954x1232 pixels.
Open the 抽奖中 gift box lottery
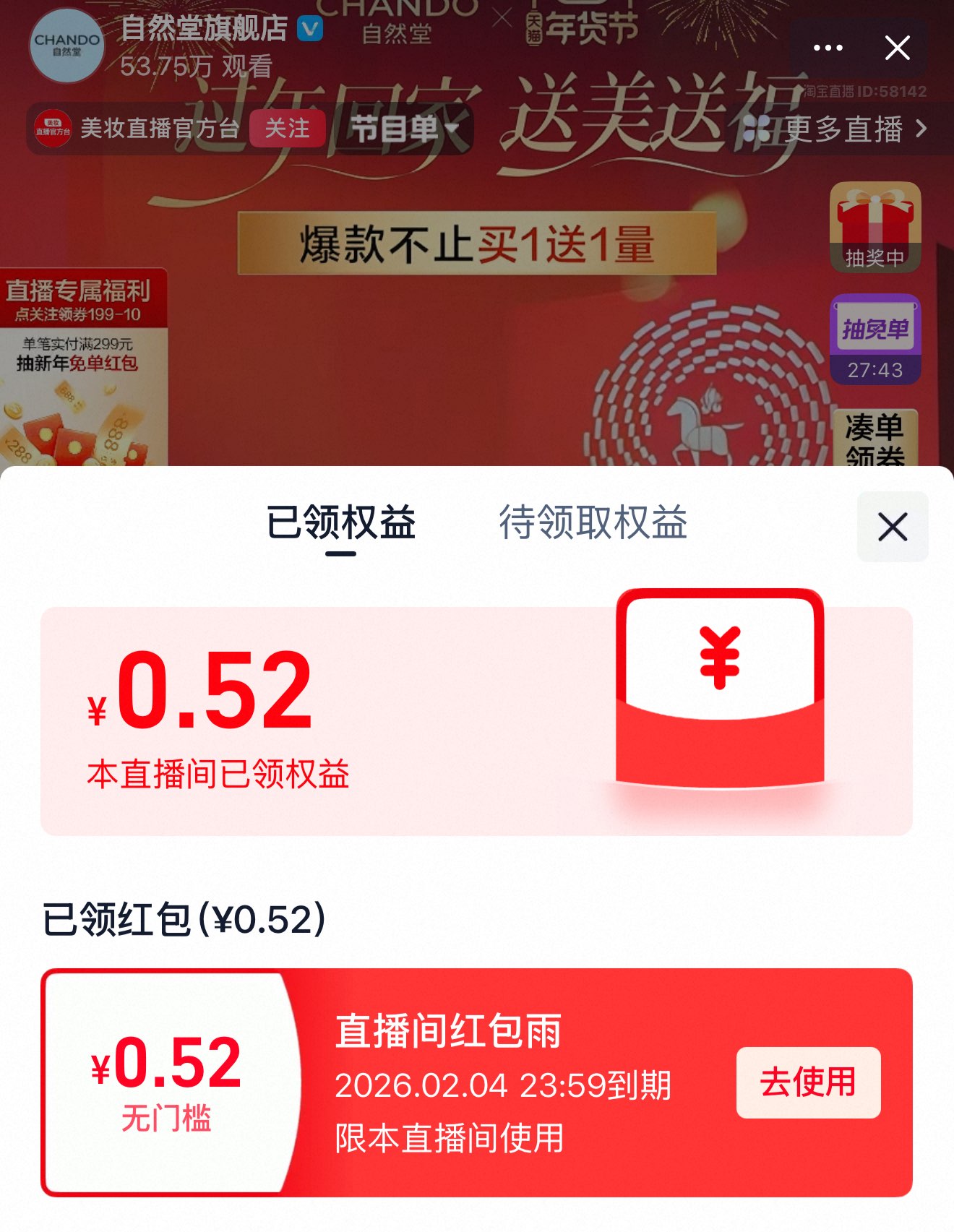pos(874,227)
